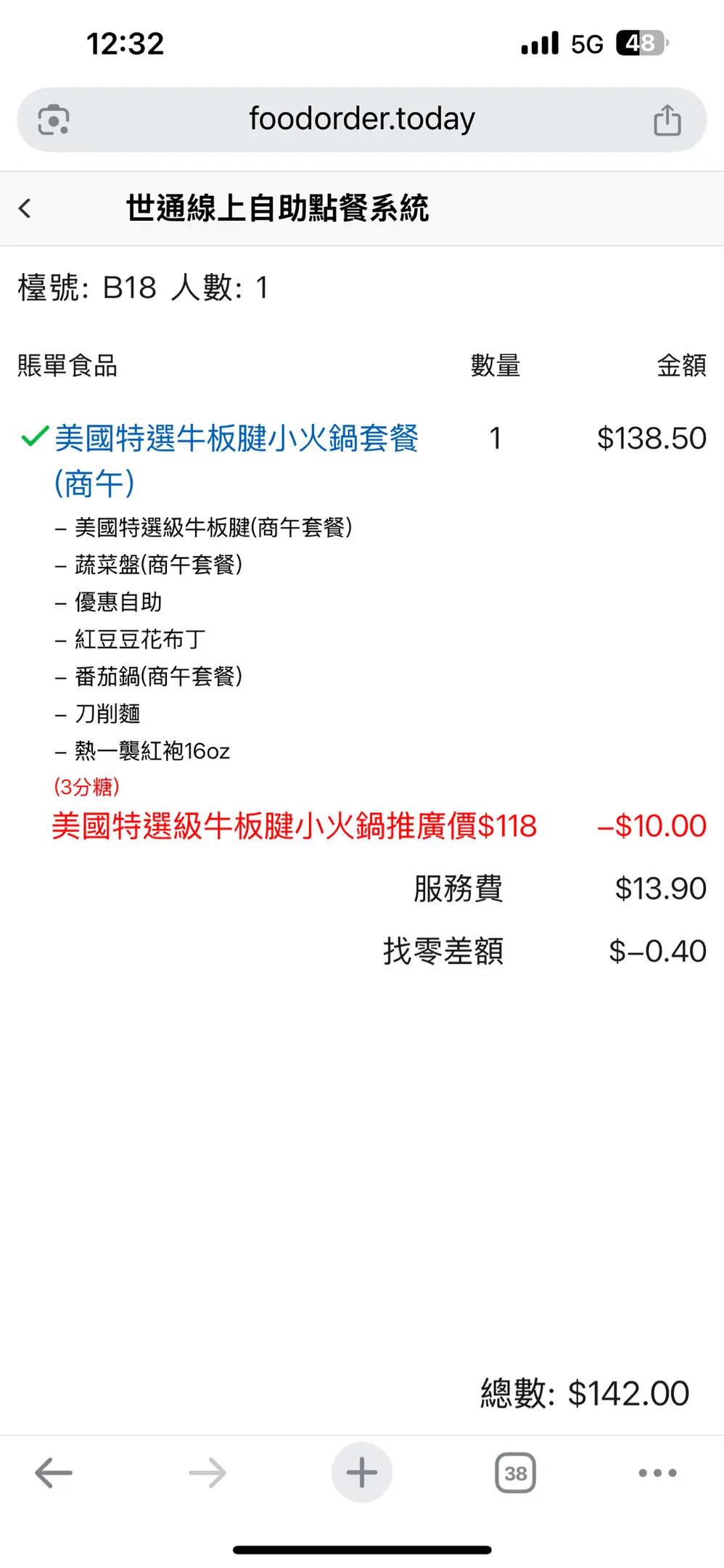Open the lens search icon in address bar
The width and height of the screenshot is (724, 1568).
click(54, 120)
